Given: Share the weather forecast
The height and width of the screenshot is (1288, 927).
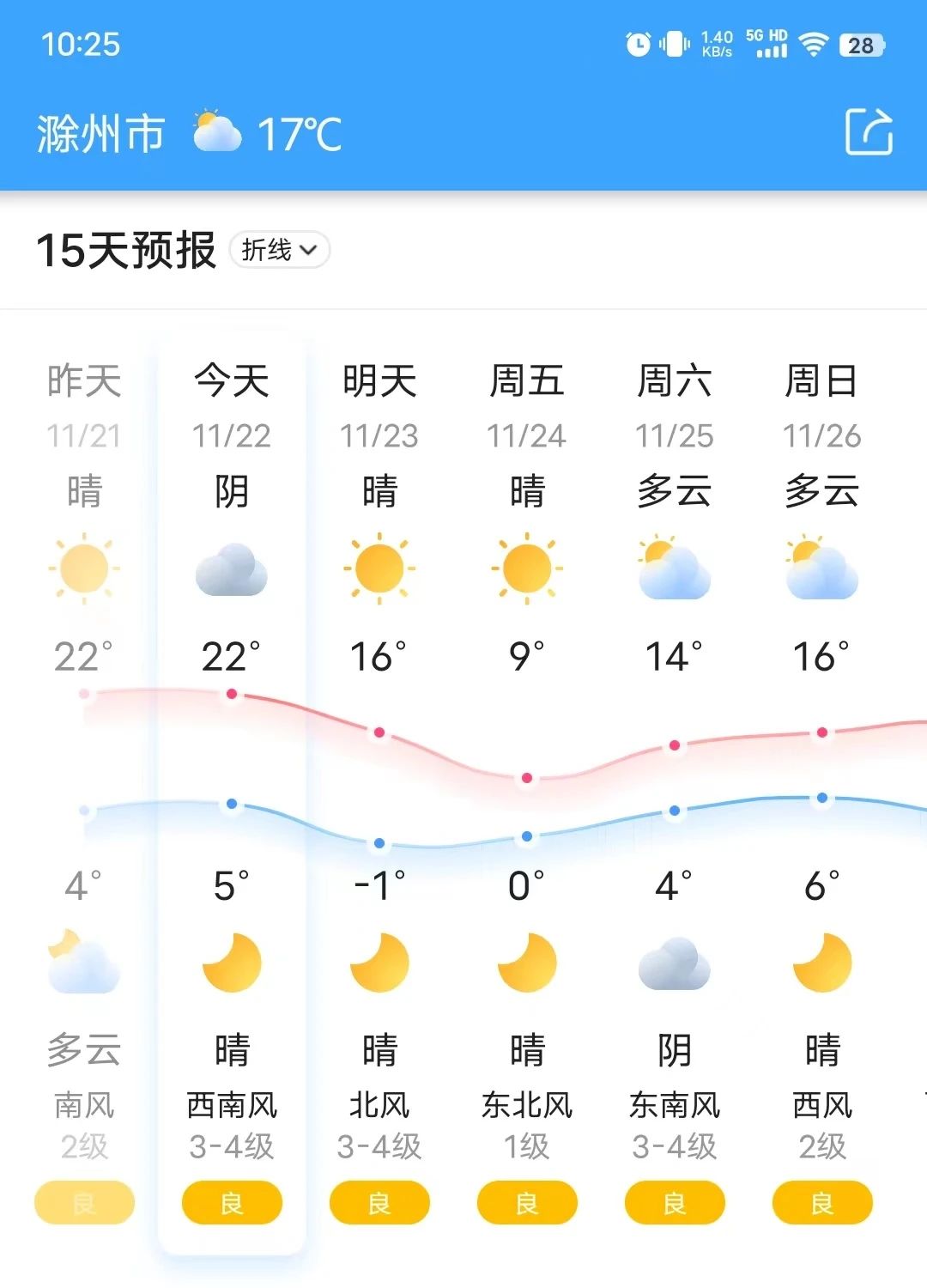Looking at the screenshot, I should (869, 132).
